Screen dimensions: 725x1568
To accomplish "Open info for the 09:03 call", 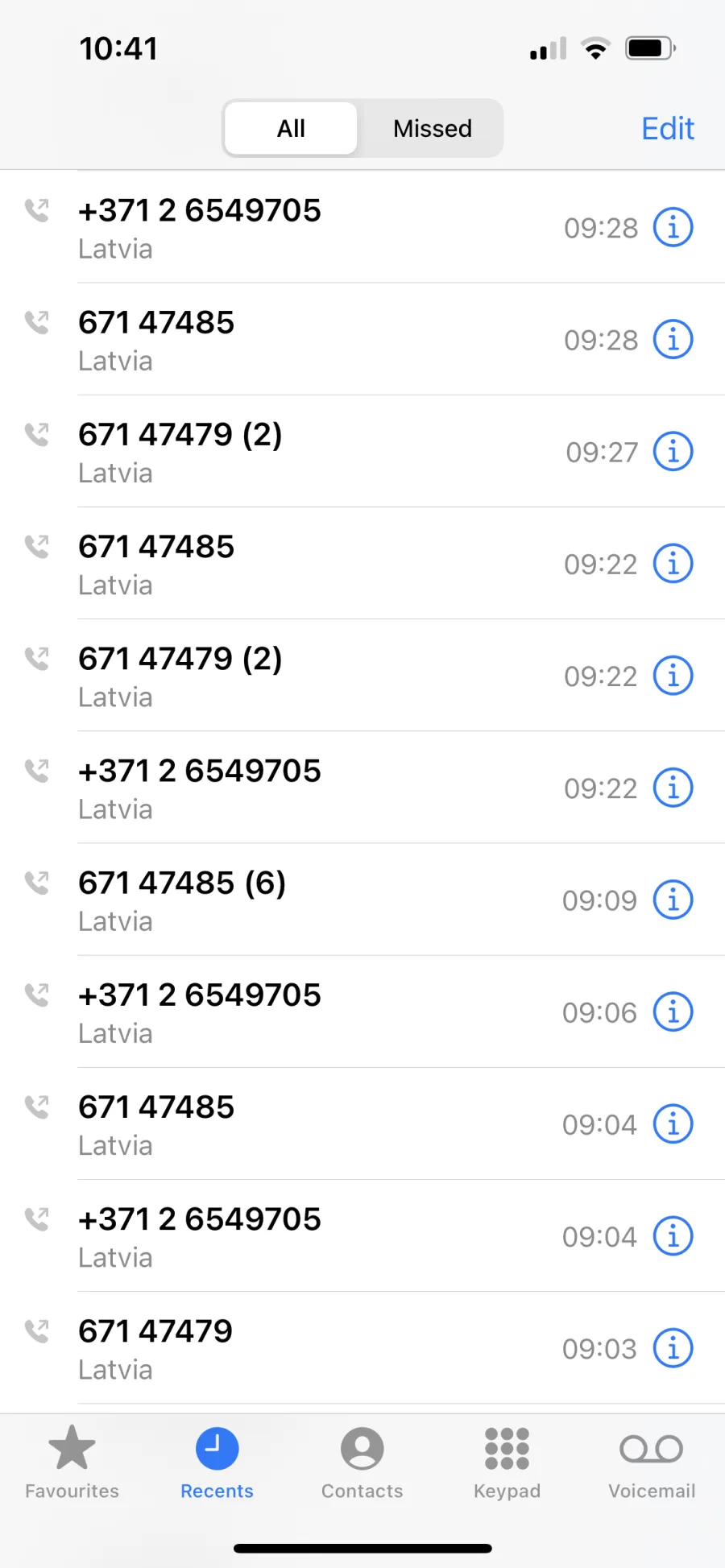I will 673,1349.
